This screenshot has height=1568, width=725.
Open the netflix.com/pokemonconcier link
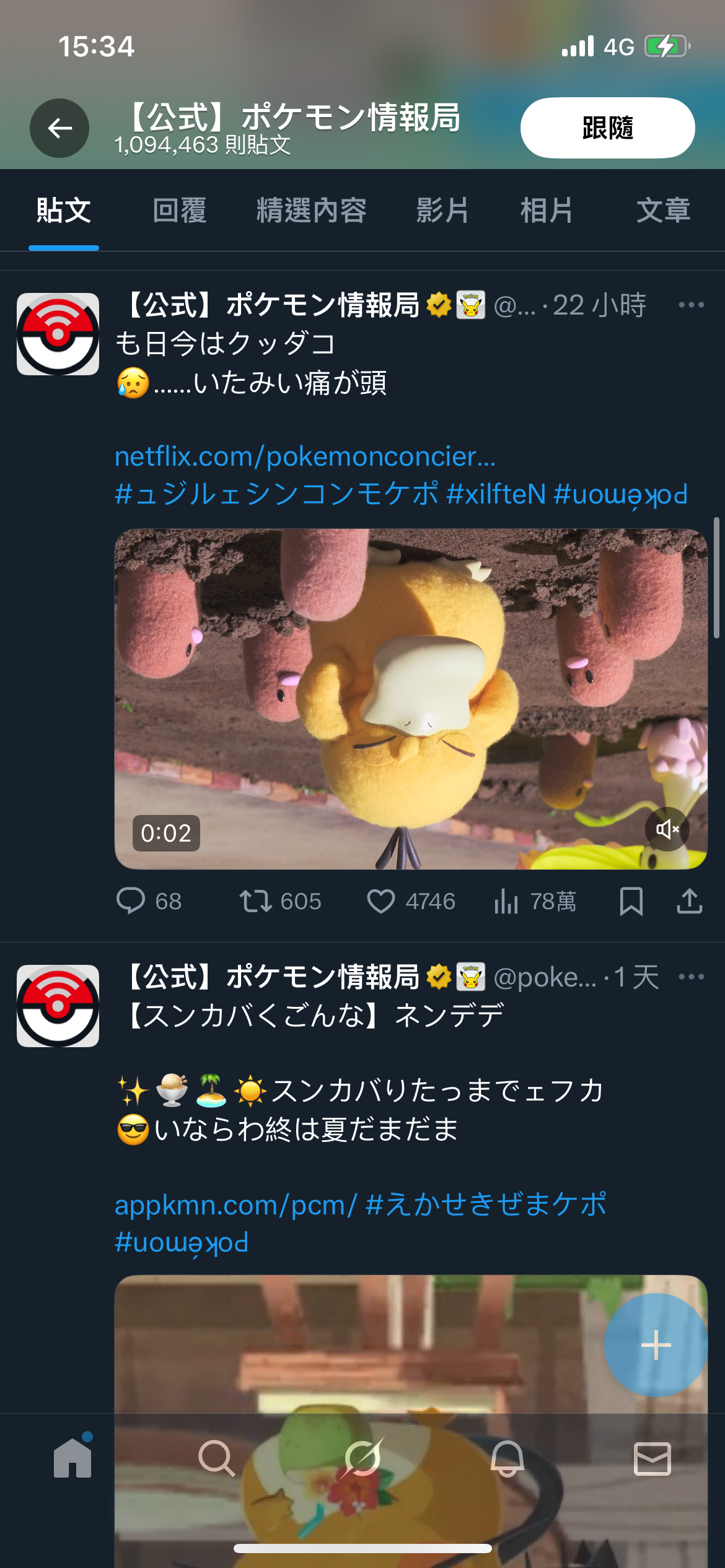click(305, 456)
